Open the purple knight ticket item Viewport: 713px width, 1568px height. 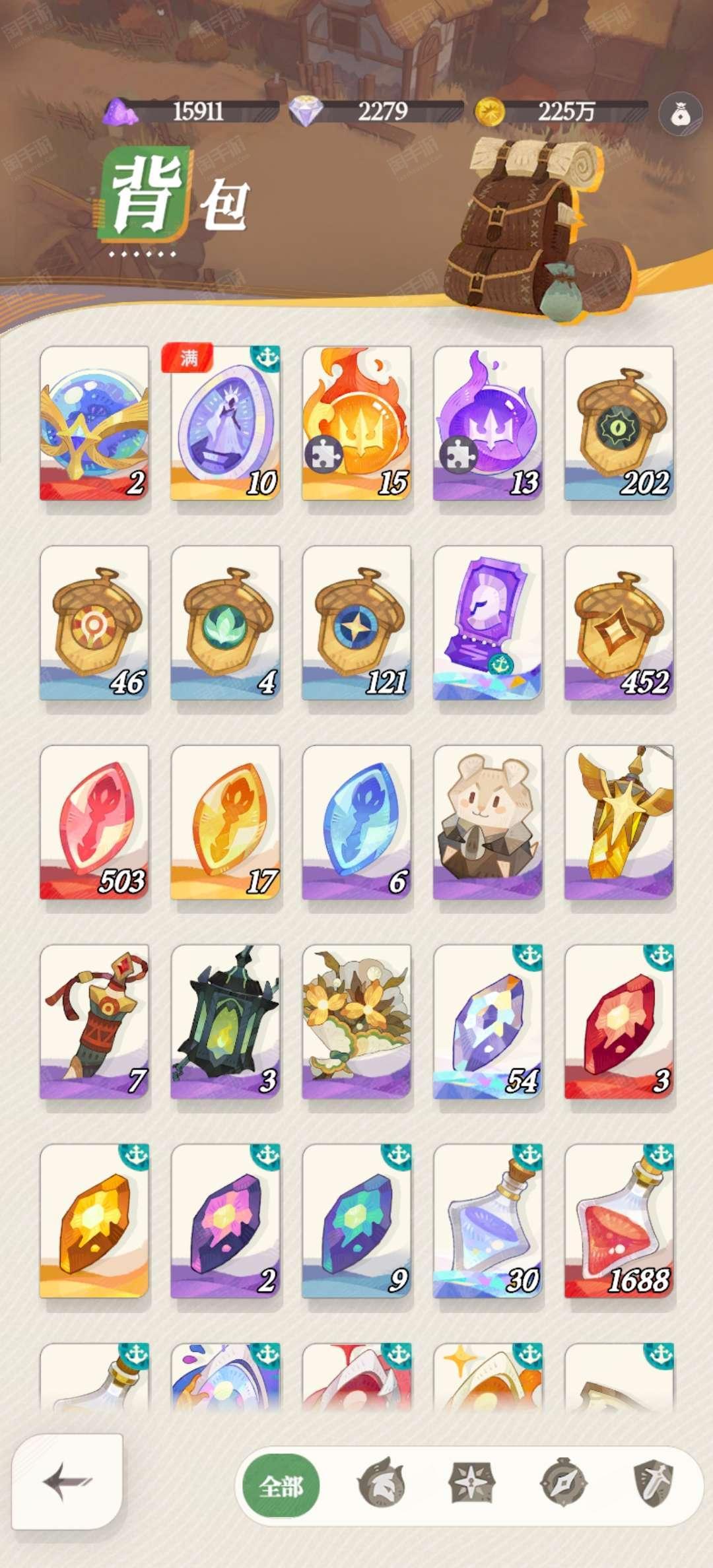488,623
